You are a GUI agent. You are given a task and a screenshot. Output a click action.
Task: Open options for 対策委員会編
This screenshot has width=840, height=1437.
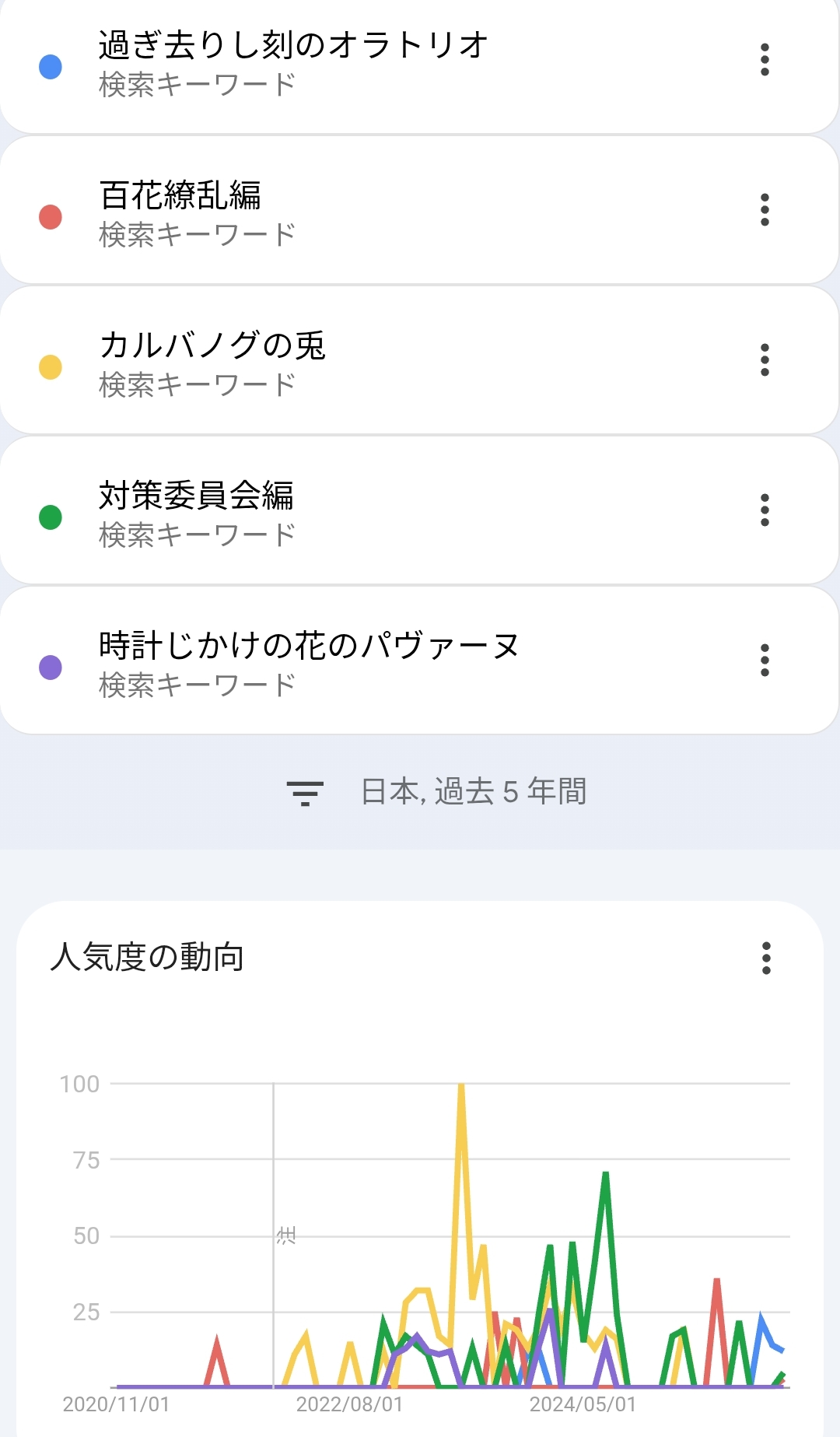coord(765,510)
